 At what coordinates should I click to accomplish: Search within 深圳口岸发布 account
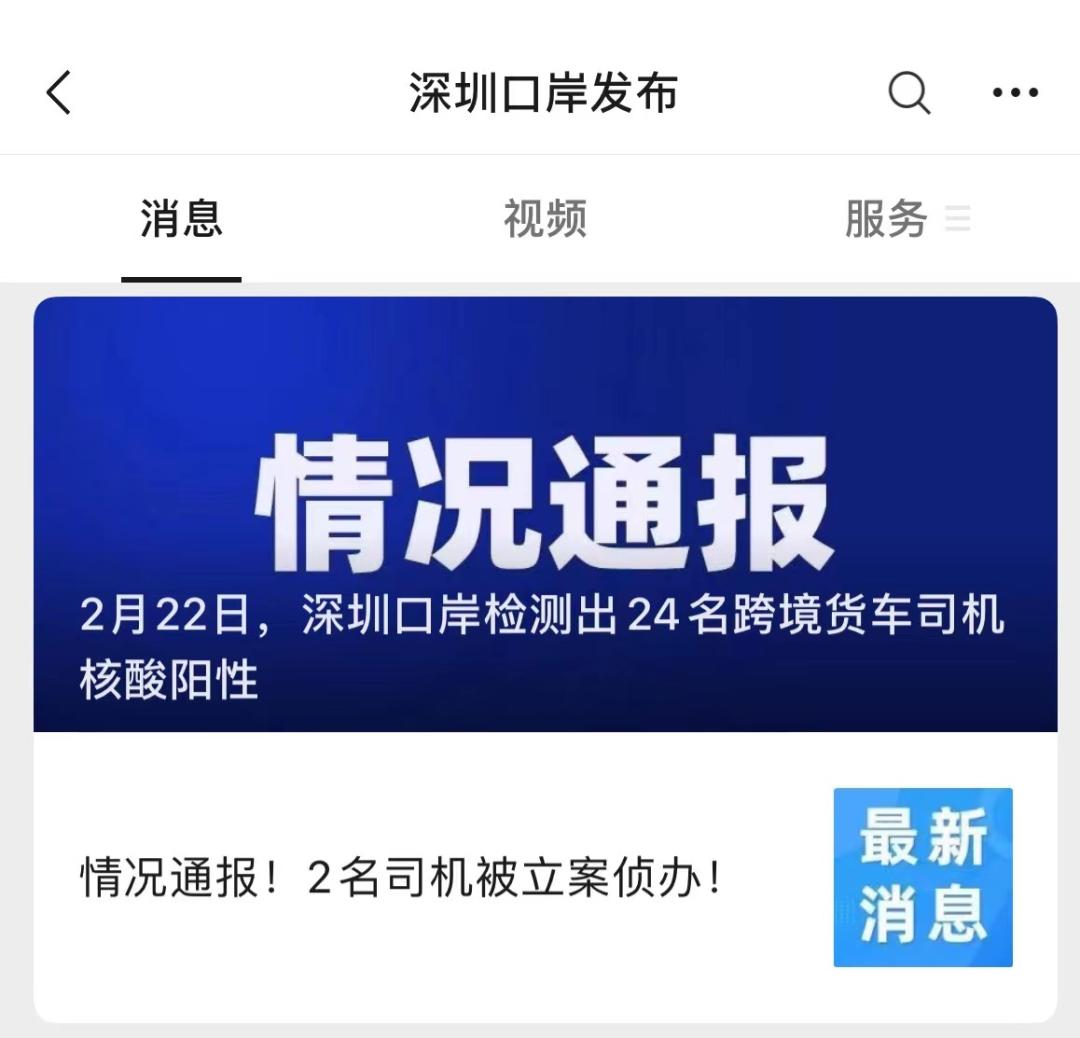pos(908,93)
